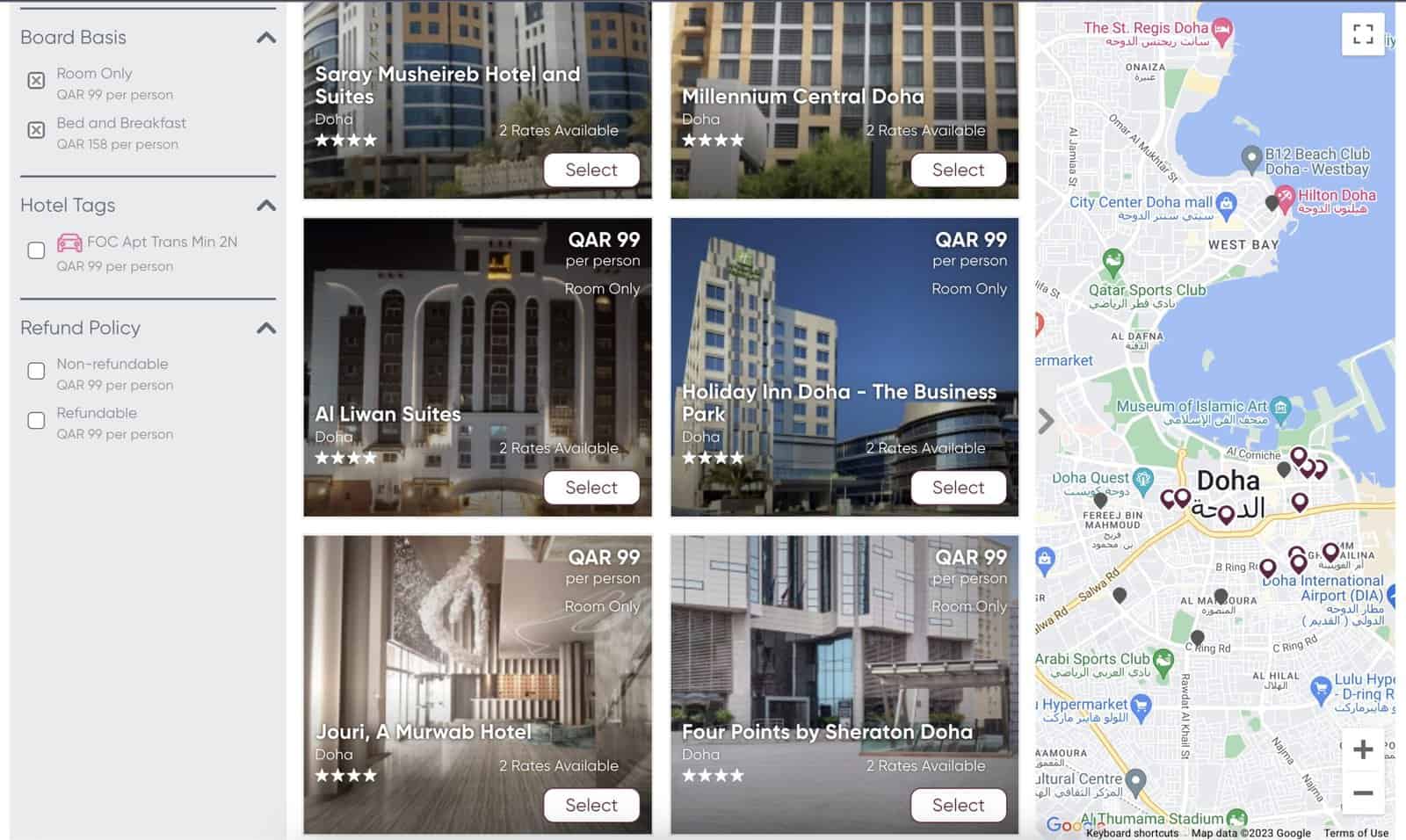
Task: Open the map in fullscreen
Action: pos(1363,34)
